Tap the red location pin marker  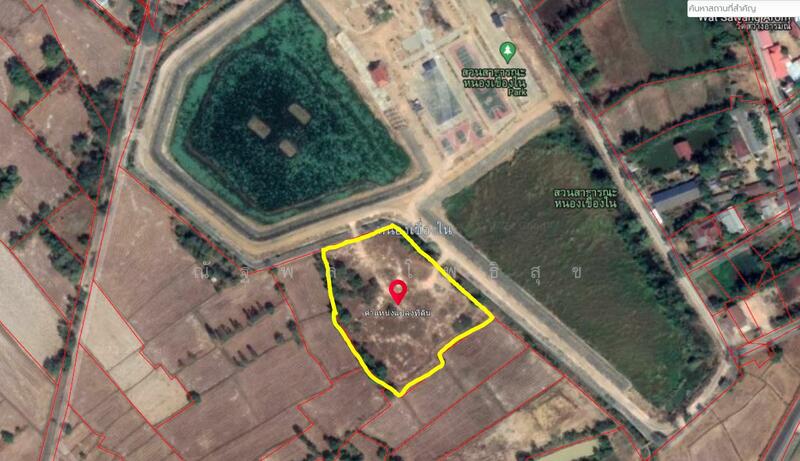398,292
